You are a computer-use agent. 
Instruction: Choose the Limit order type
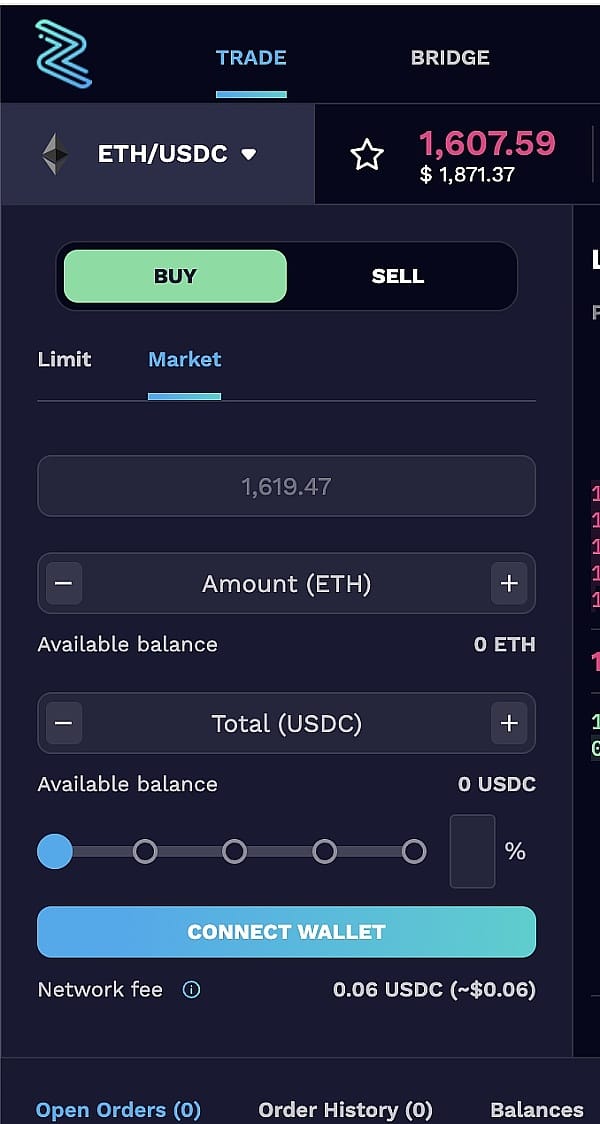pos(64,359)
